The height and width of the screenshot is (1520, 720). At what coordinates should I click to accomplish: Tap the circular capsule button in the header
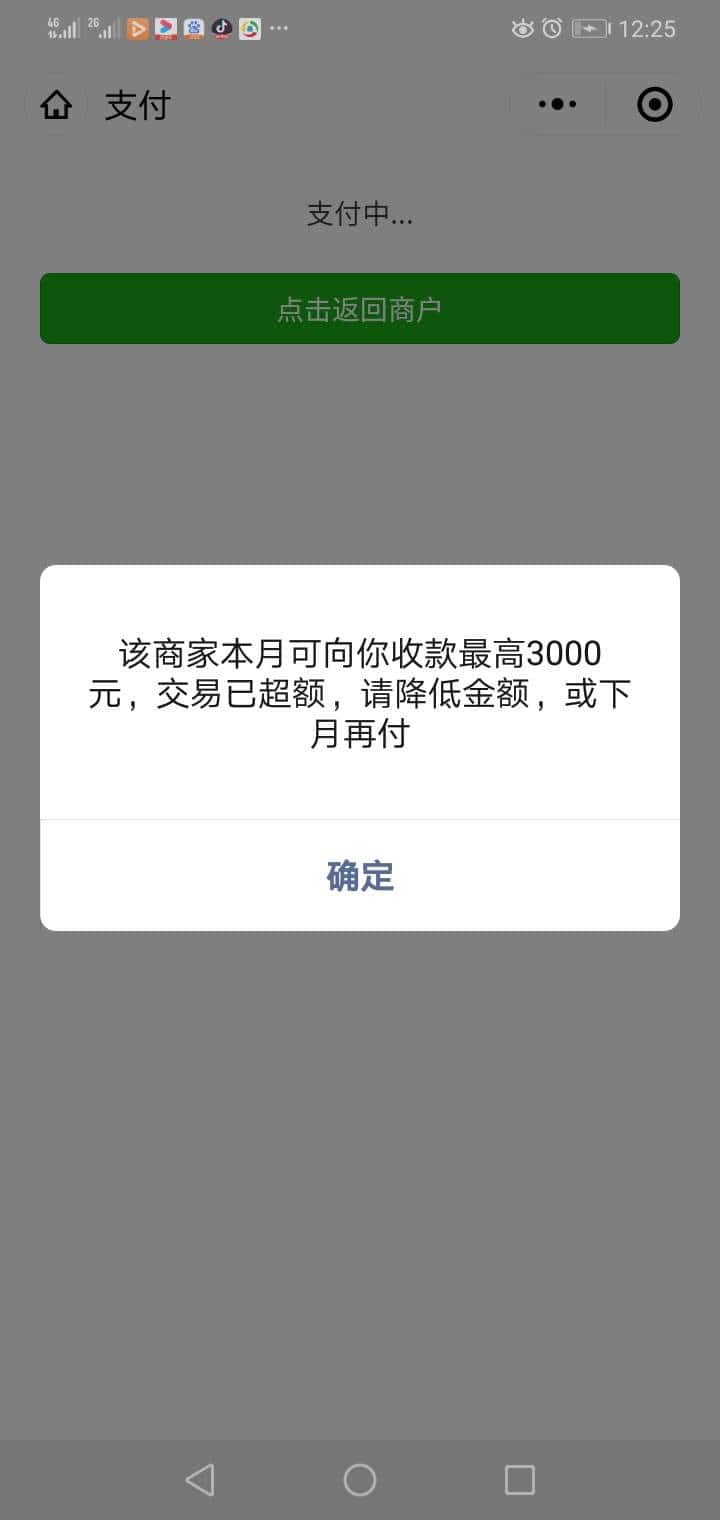pos(653,104)
